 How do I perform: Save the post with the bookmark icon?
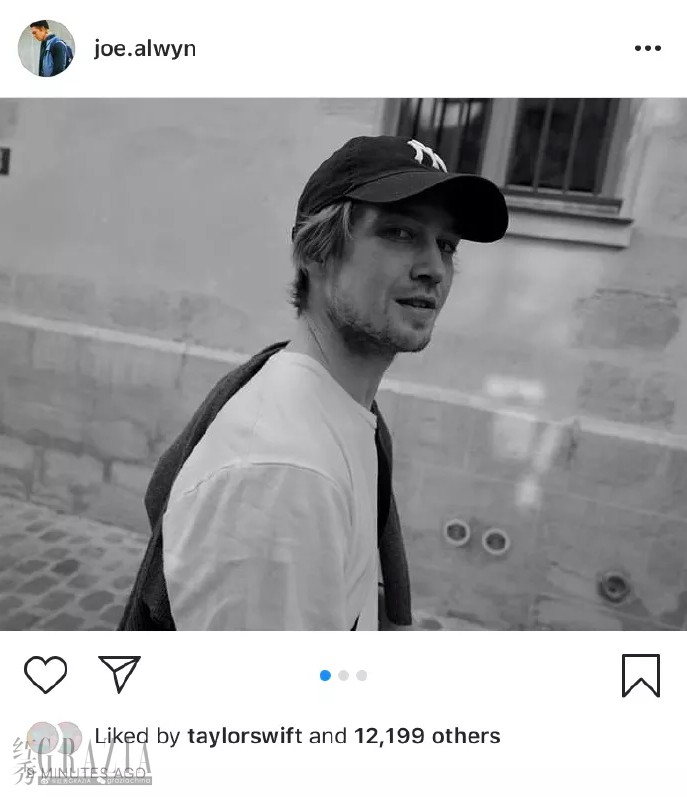(640, 675)
